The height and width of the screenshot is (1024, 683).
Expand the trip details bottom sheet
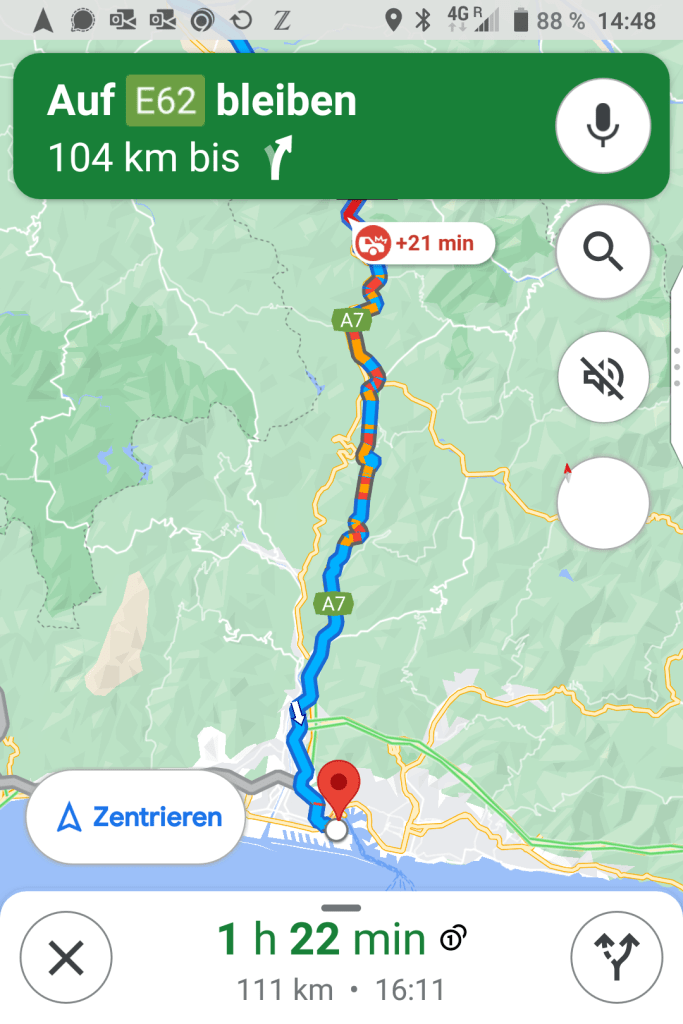(341, 908)
